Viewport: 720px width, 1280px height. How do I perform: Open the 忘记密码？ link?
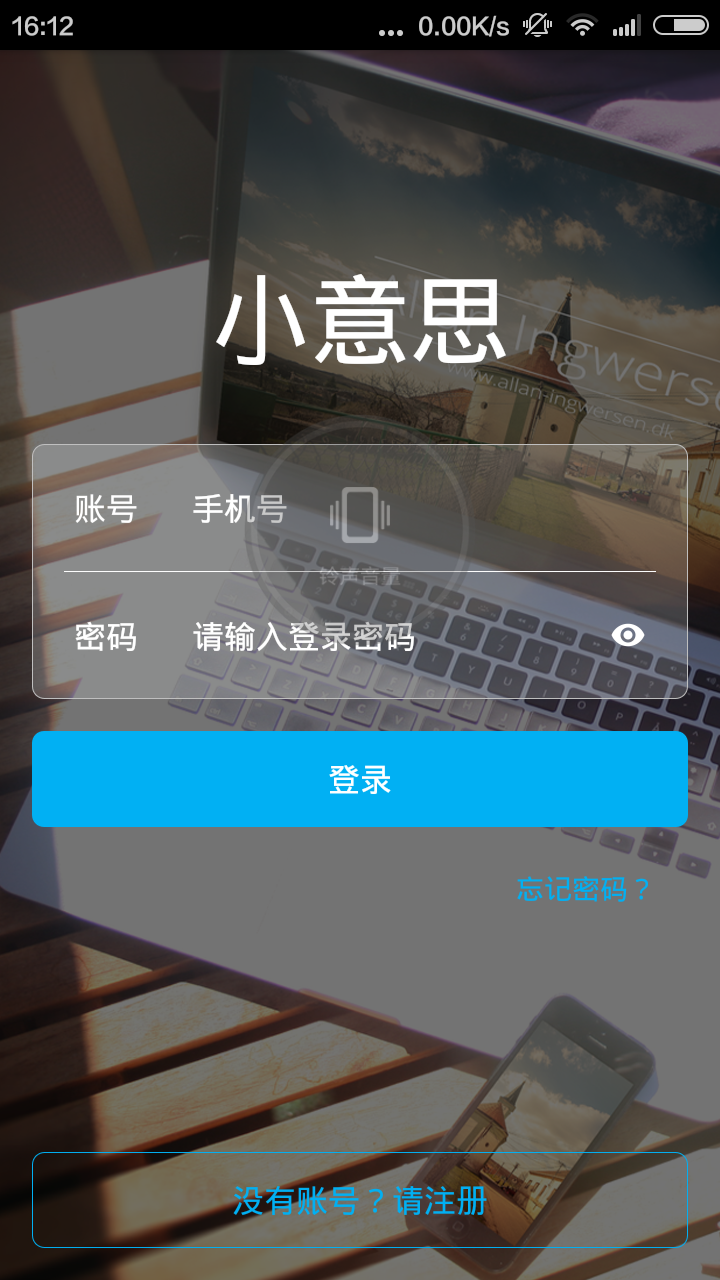pos(583,889)
